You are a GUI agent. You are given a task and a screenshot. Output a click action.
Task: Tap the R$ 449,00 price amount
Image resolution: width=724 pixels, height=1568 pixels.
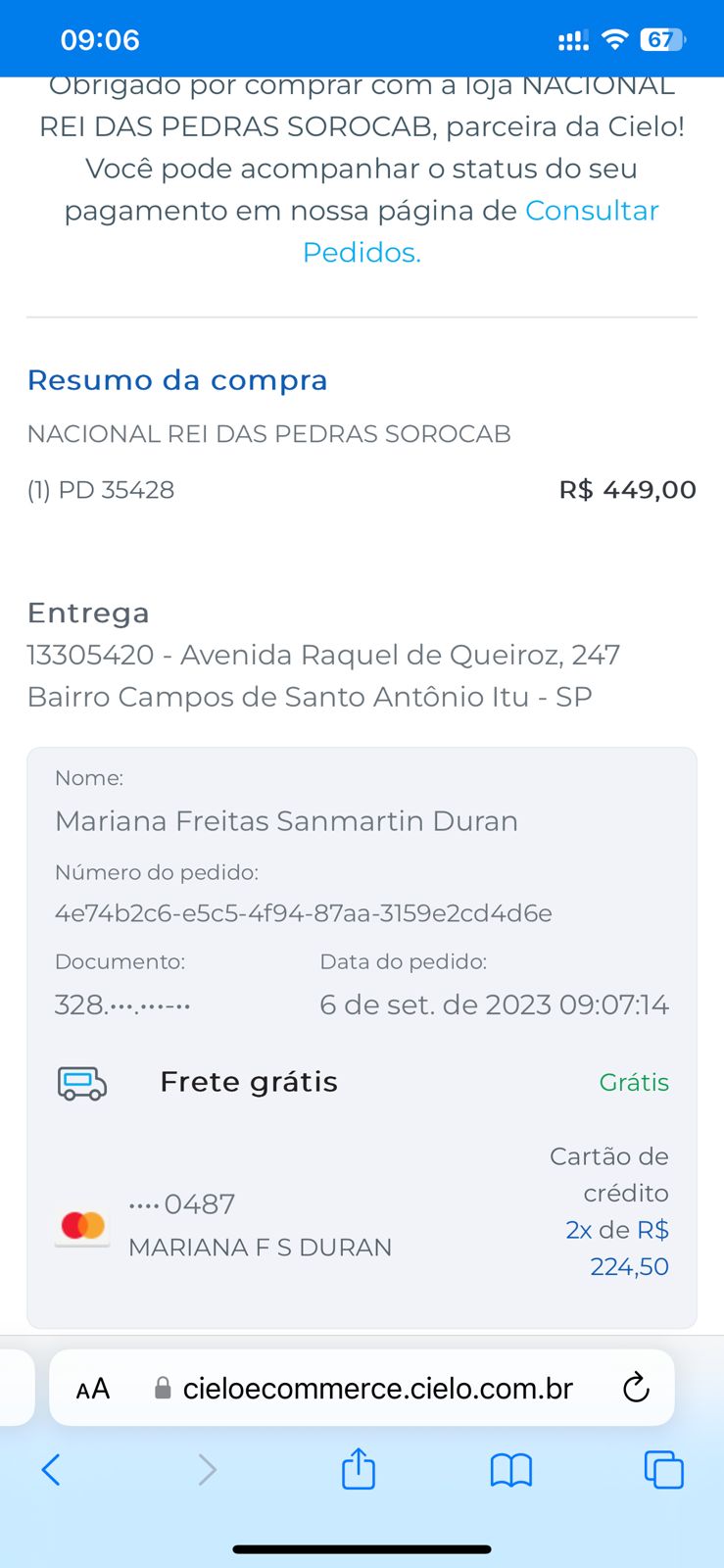tap(628, 489)
